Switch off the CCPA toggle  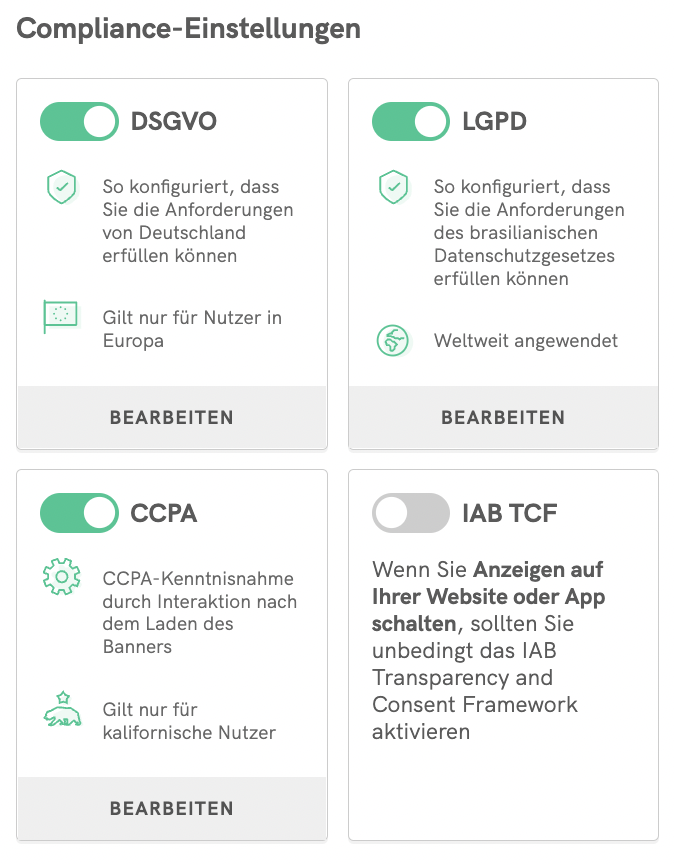pos(79,513)
